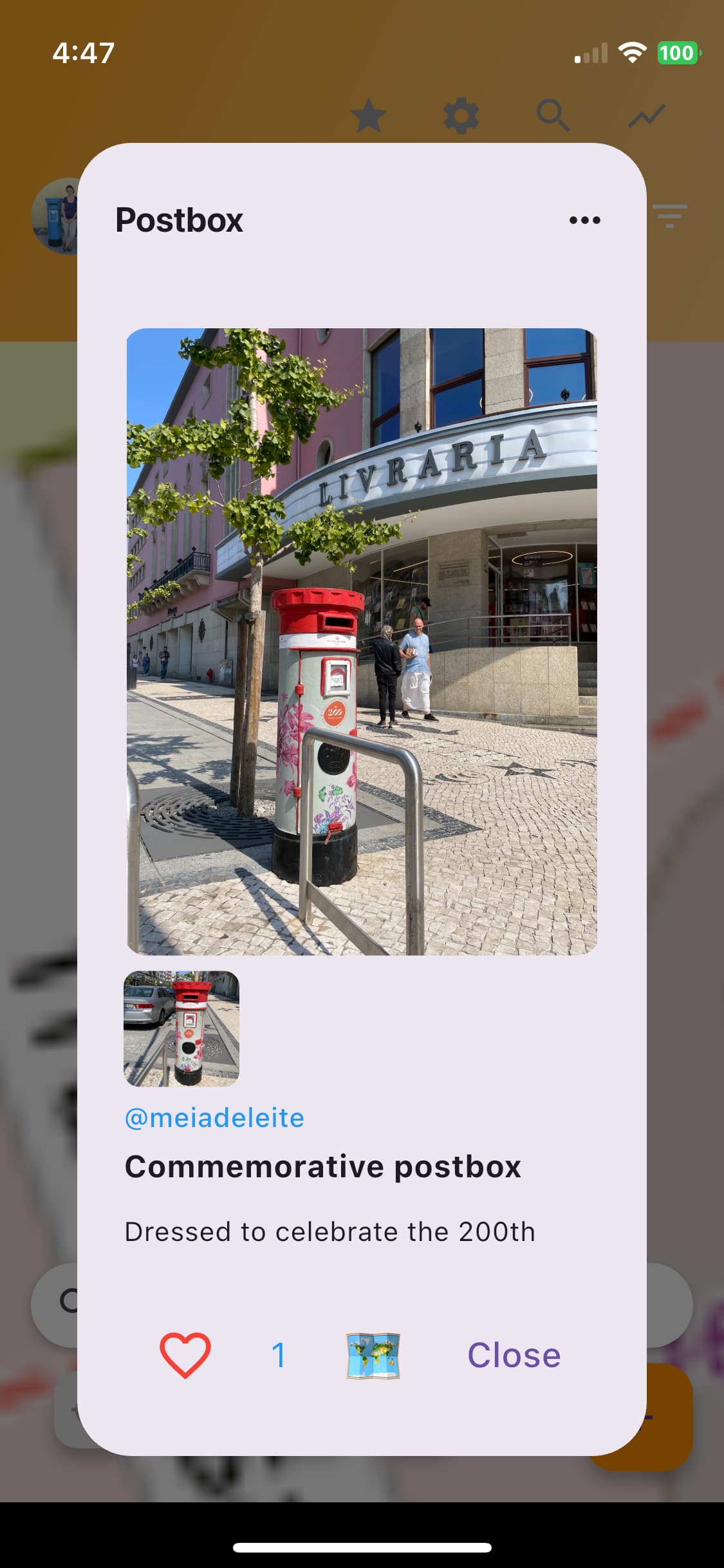This screenshot has height=1568, width=724.
Task: Open @meiadeleite's profile link
Action: tap(214, 1117)
